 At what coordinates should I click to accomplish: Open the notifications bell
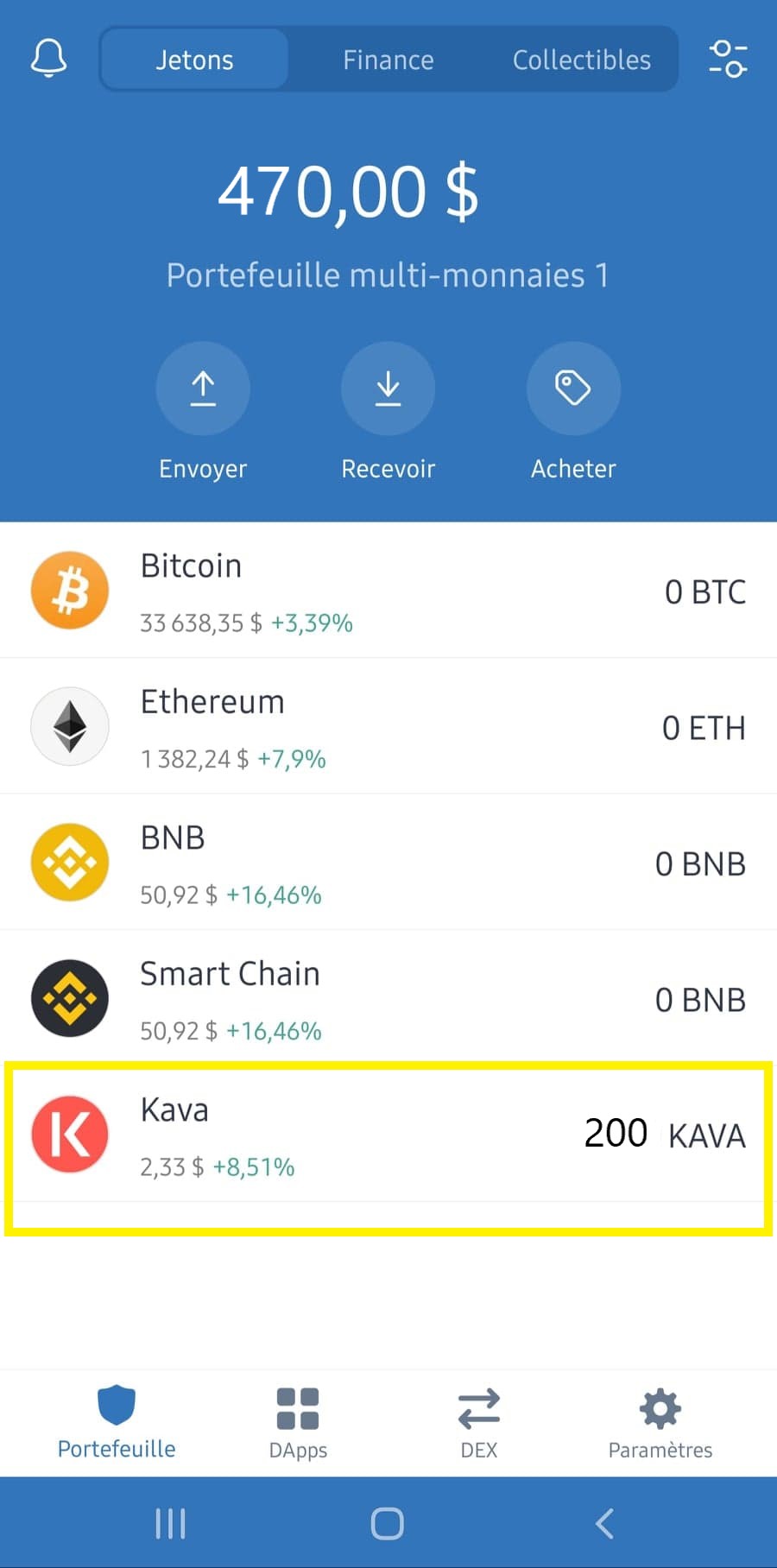point(48,59)
